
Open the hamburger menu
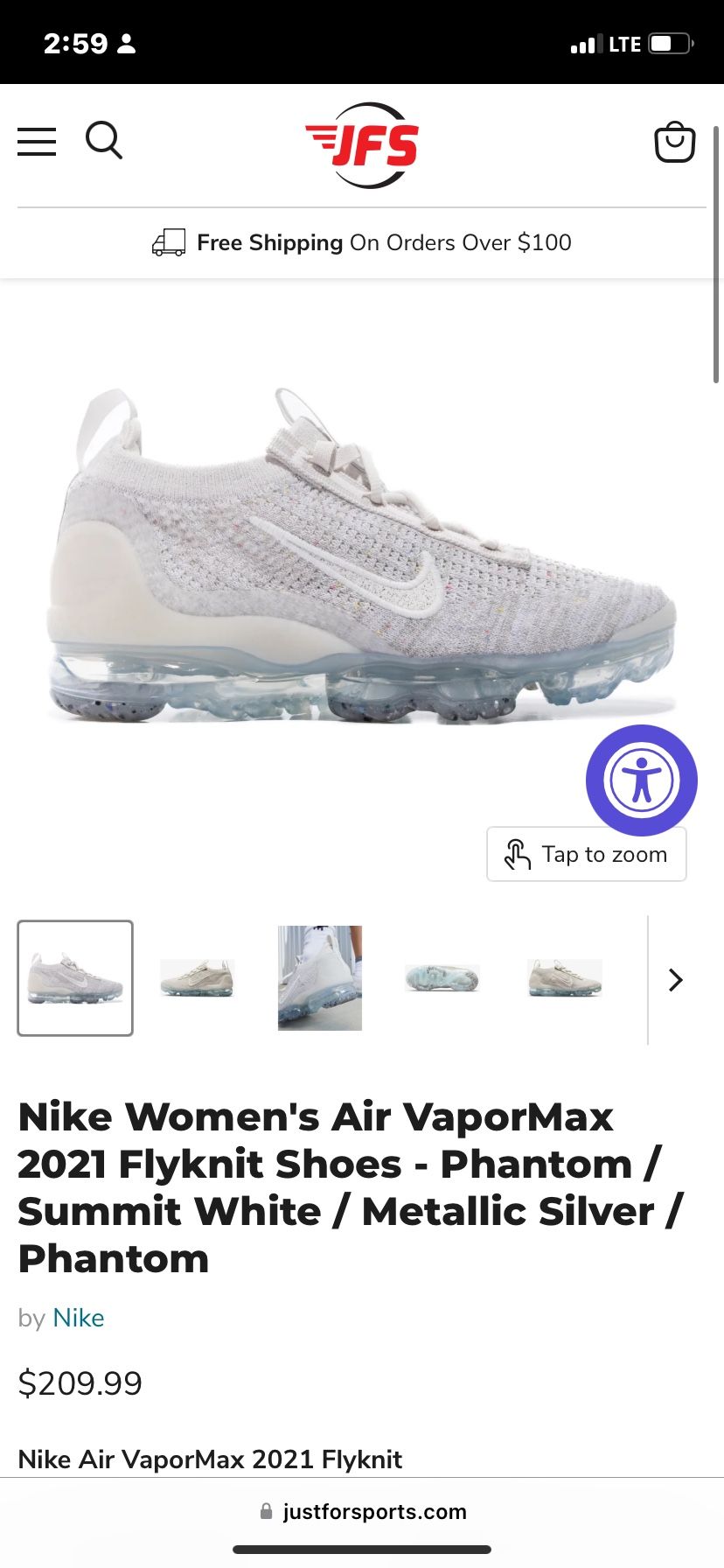pos(37,142)
